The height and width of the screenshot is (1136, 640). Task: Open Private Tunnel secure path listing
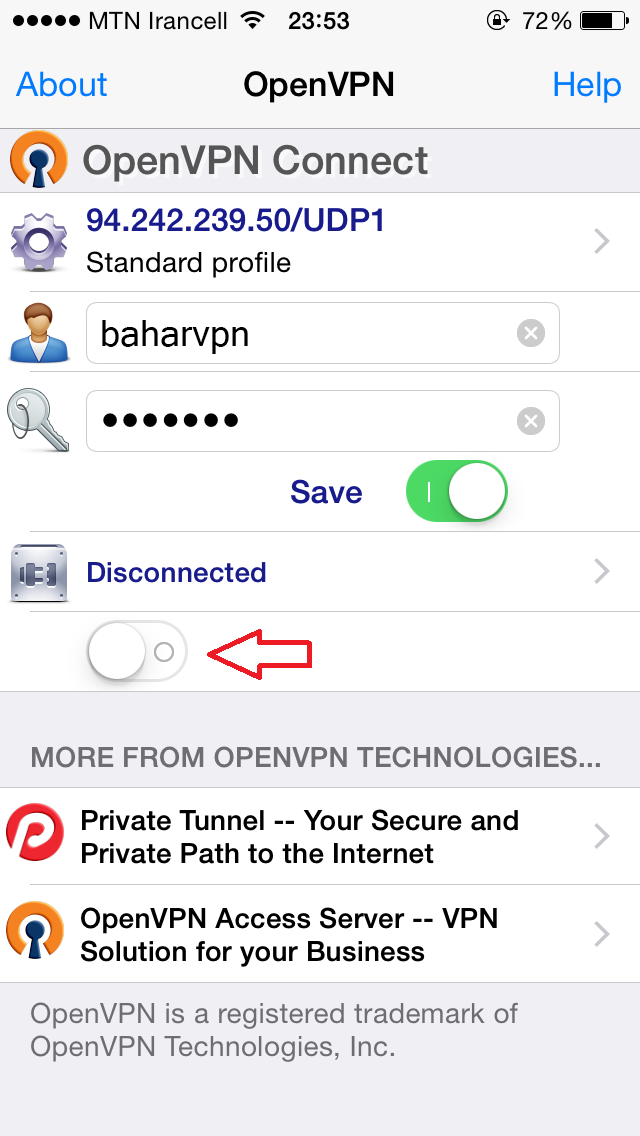320,837
